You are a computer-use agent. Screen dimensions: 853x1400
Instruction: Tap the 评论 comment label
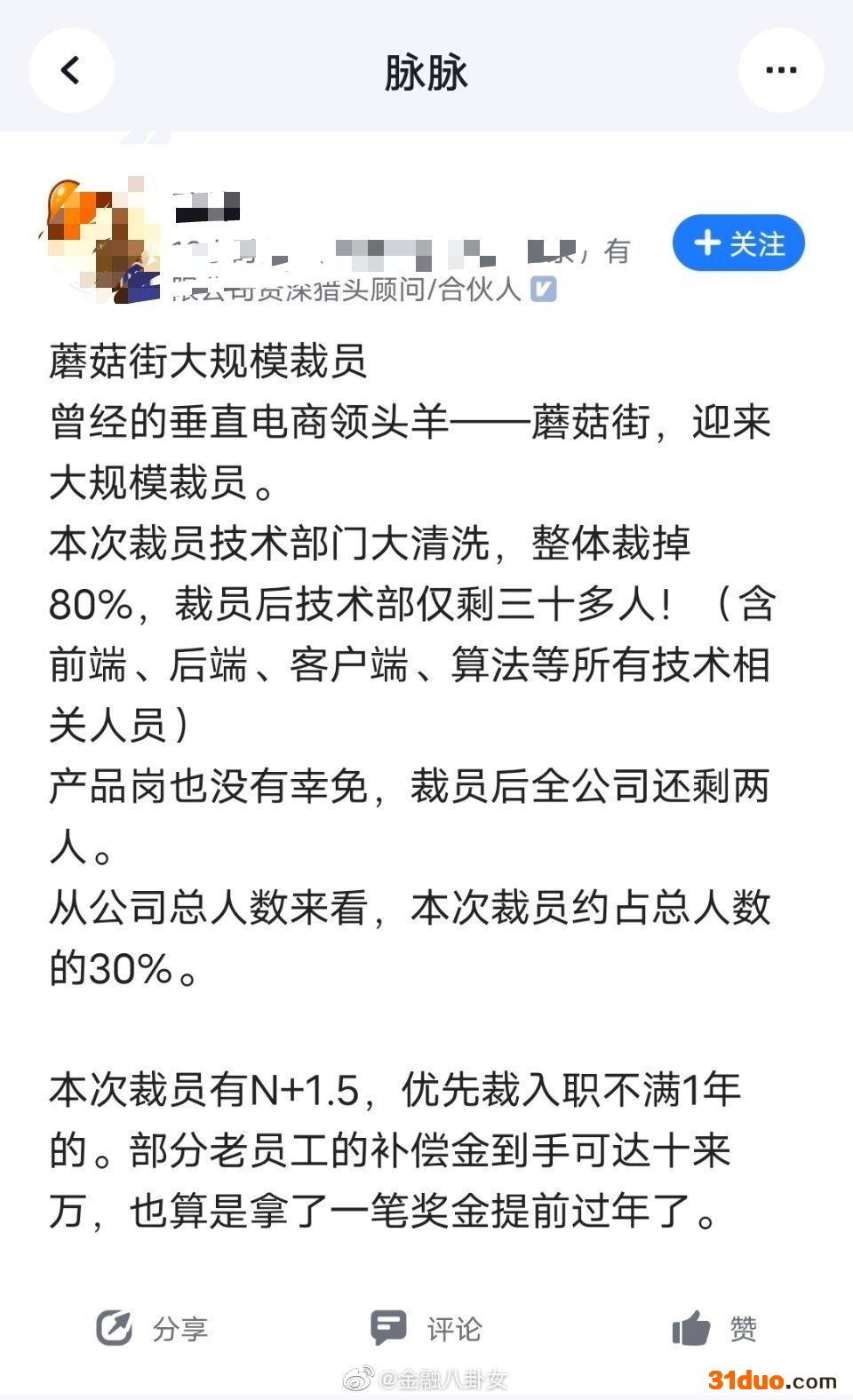(453, 1330)
